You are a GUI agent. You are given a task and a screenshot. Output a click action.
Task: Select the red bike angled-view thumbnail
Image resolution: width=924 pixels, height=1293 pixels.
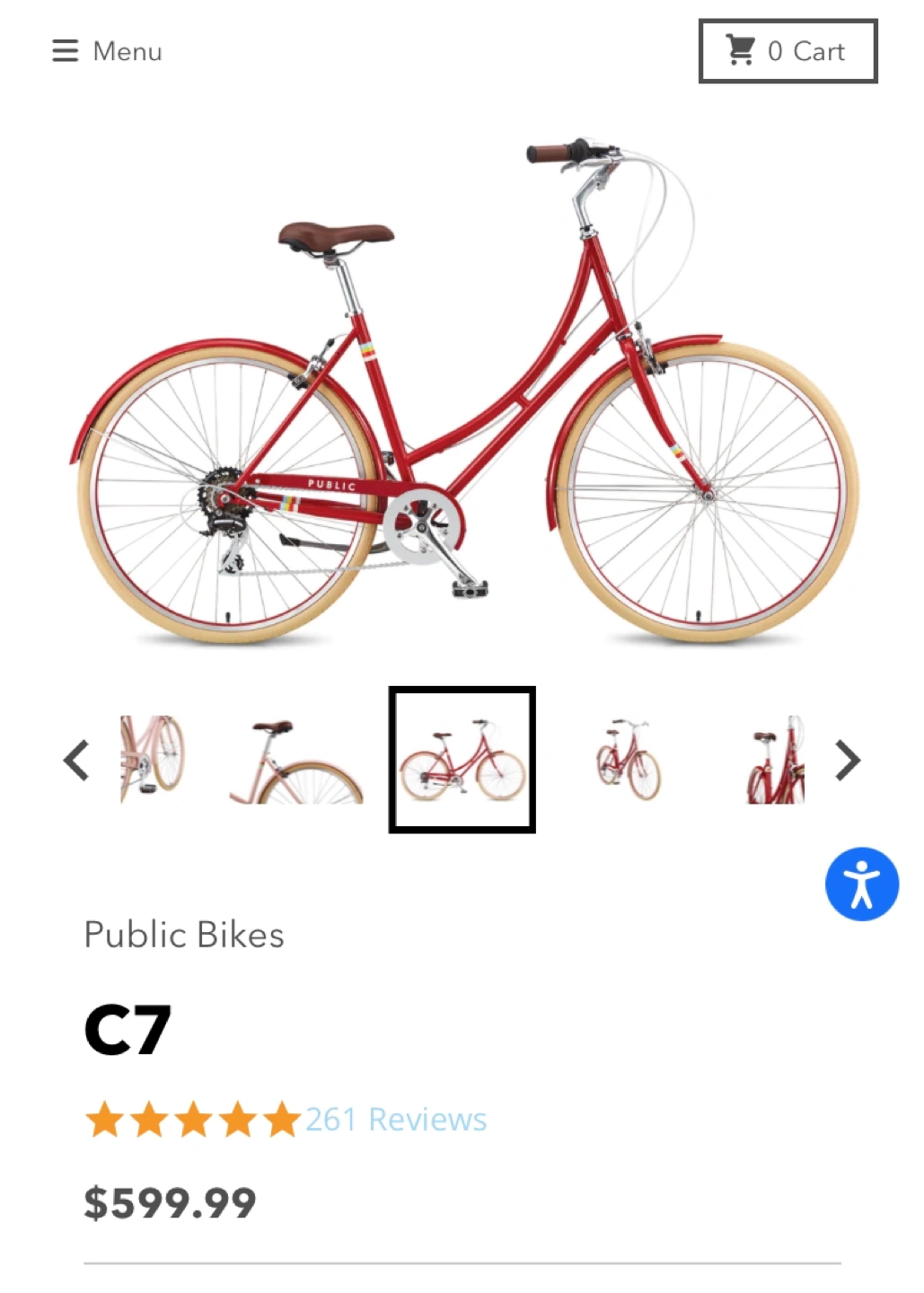pos(629,759)
